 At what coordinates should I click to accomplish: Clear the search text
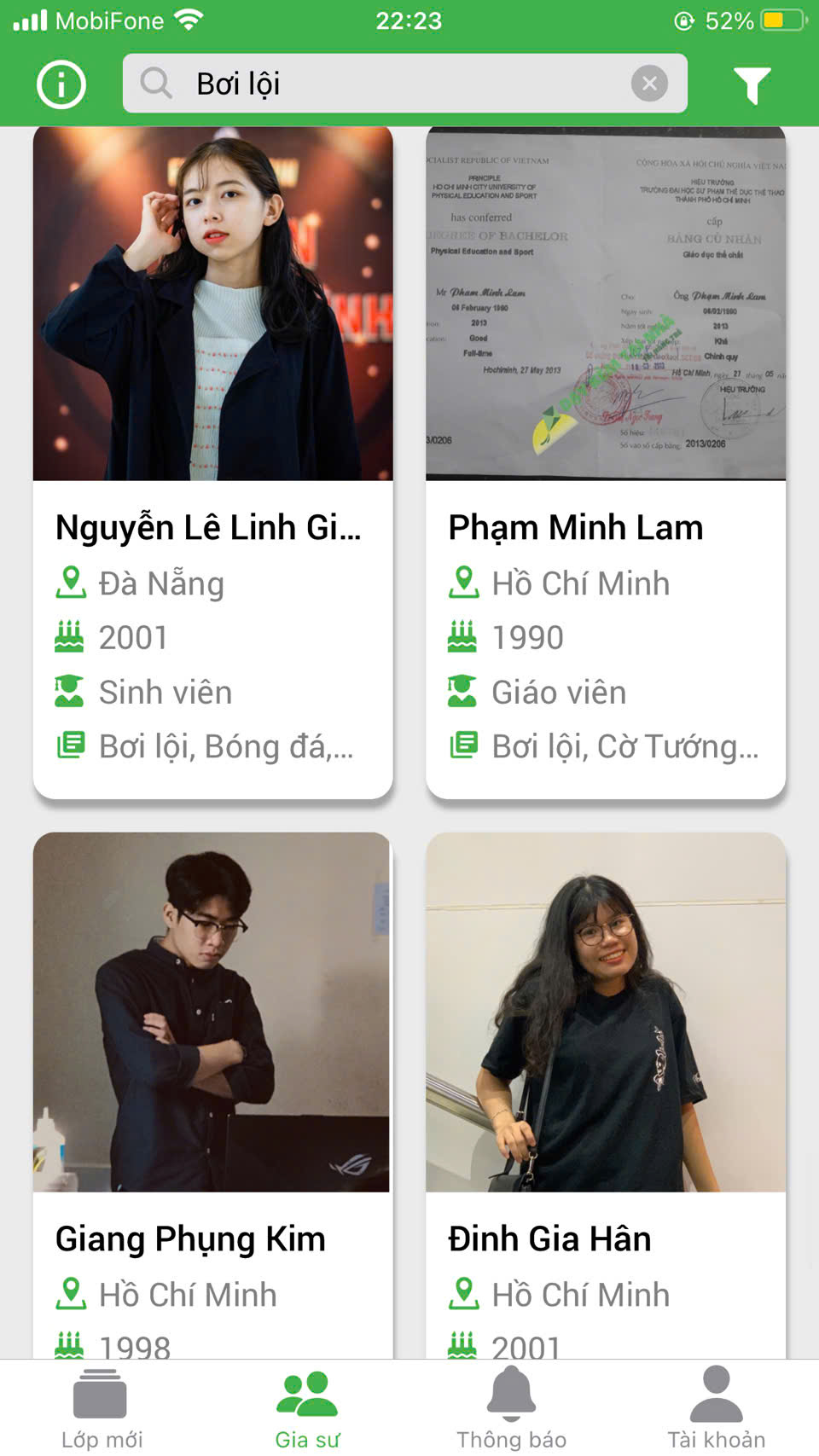(649, 84)
